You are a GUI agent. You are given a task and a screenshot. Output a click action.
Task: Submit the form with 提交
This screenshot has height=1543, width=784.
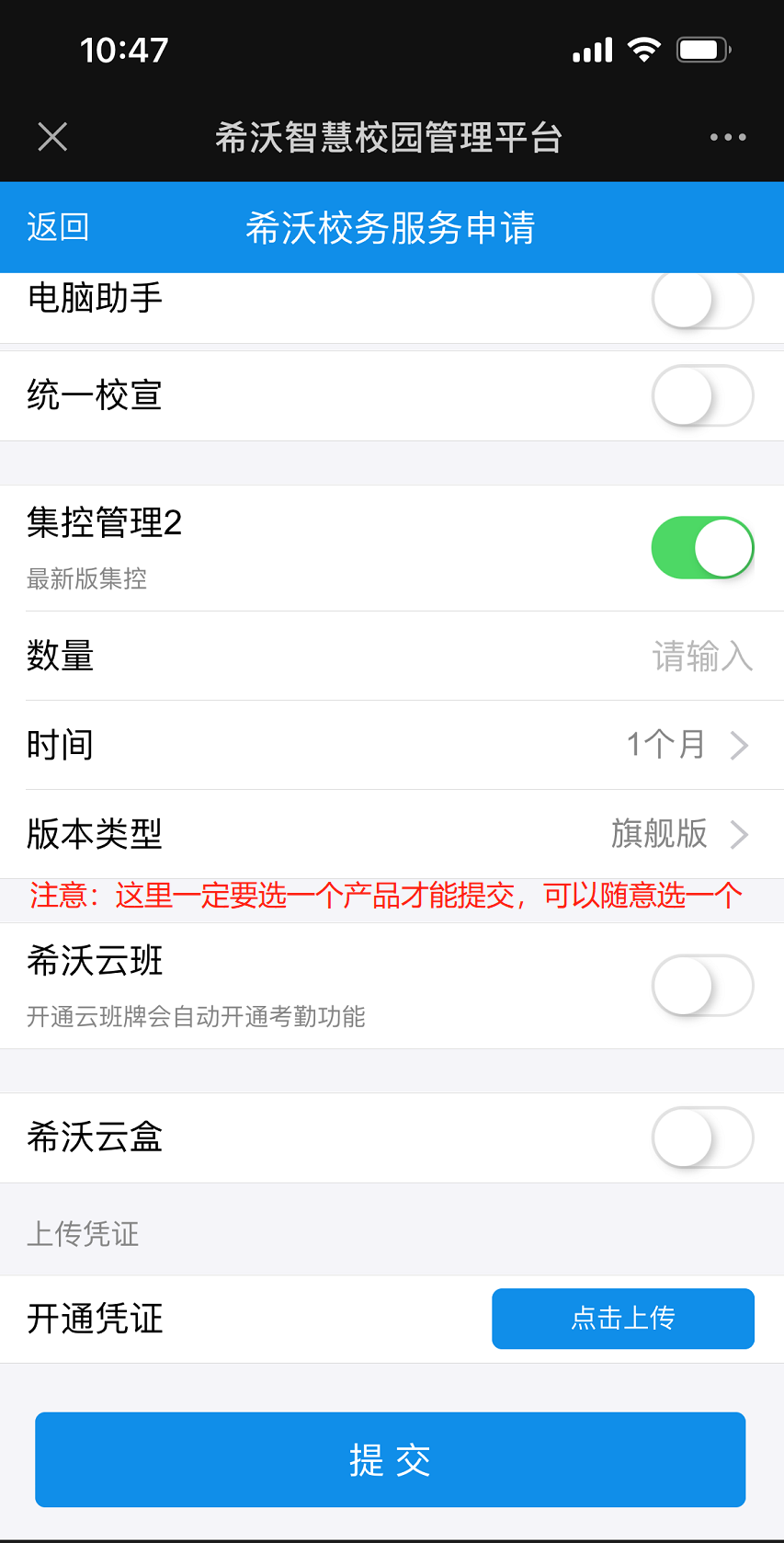click(391, 1459)
